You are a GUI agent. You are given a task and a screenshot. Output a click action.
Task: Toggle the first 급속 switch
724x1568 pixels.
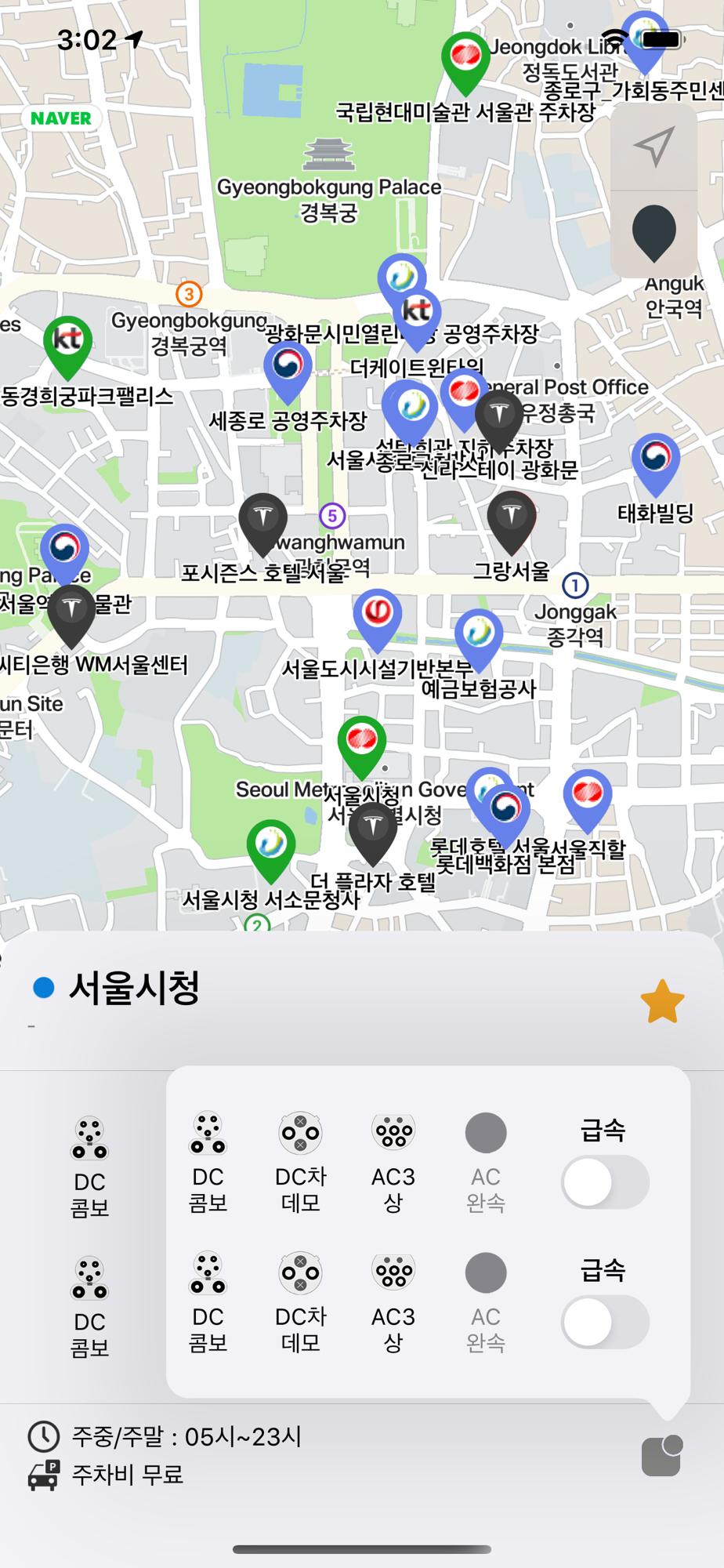[605, 1182]
